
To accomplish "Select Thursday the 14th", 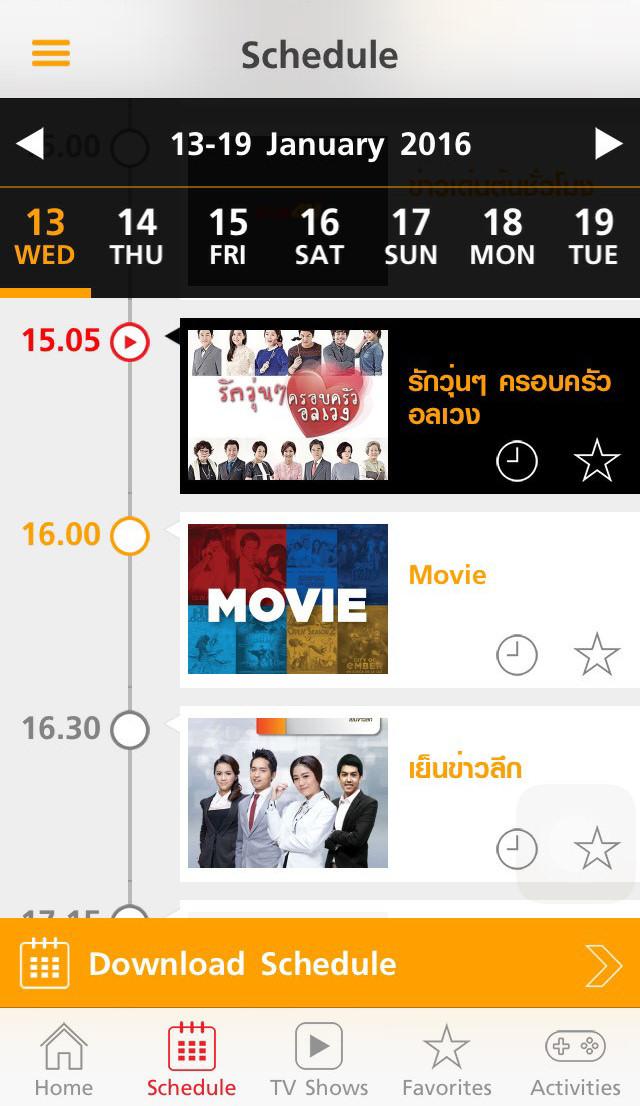I will [x=137, y=238].
